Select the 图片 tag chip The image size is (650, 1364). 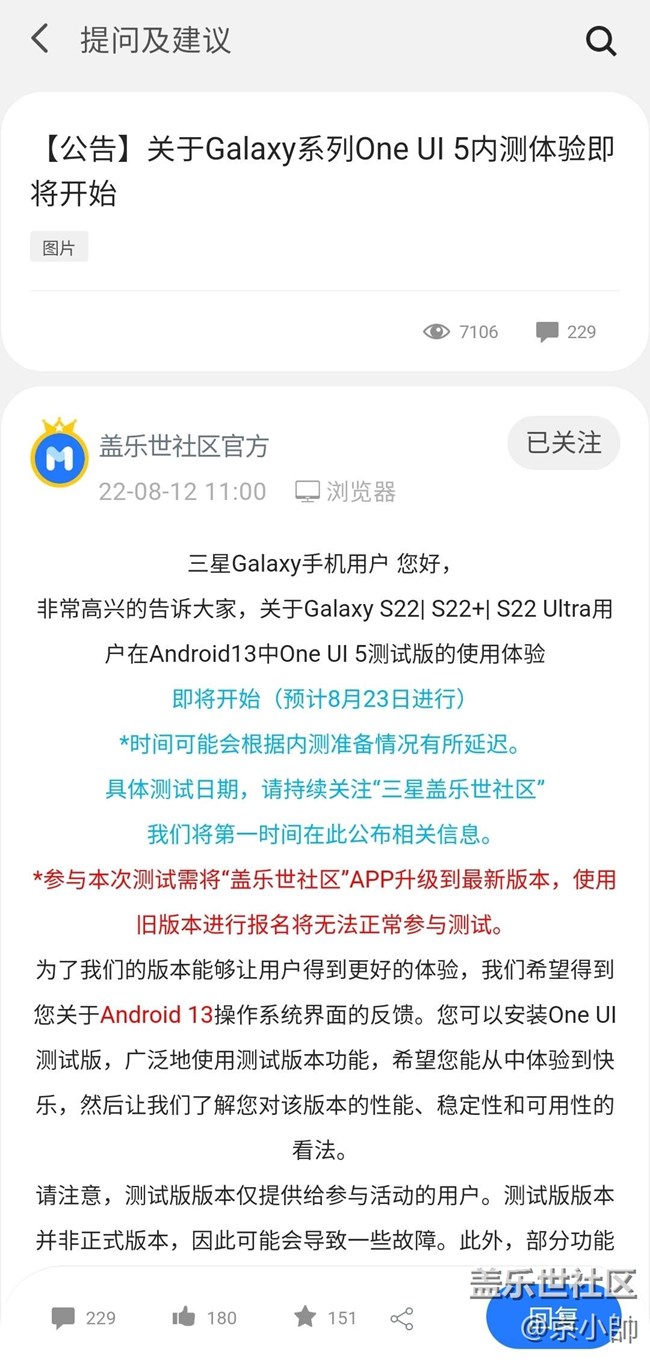click(x=59, y=247)
